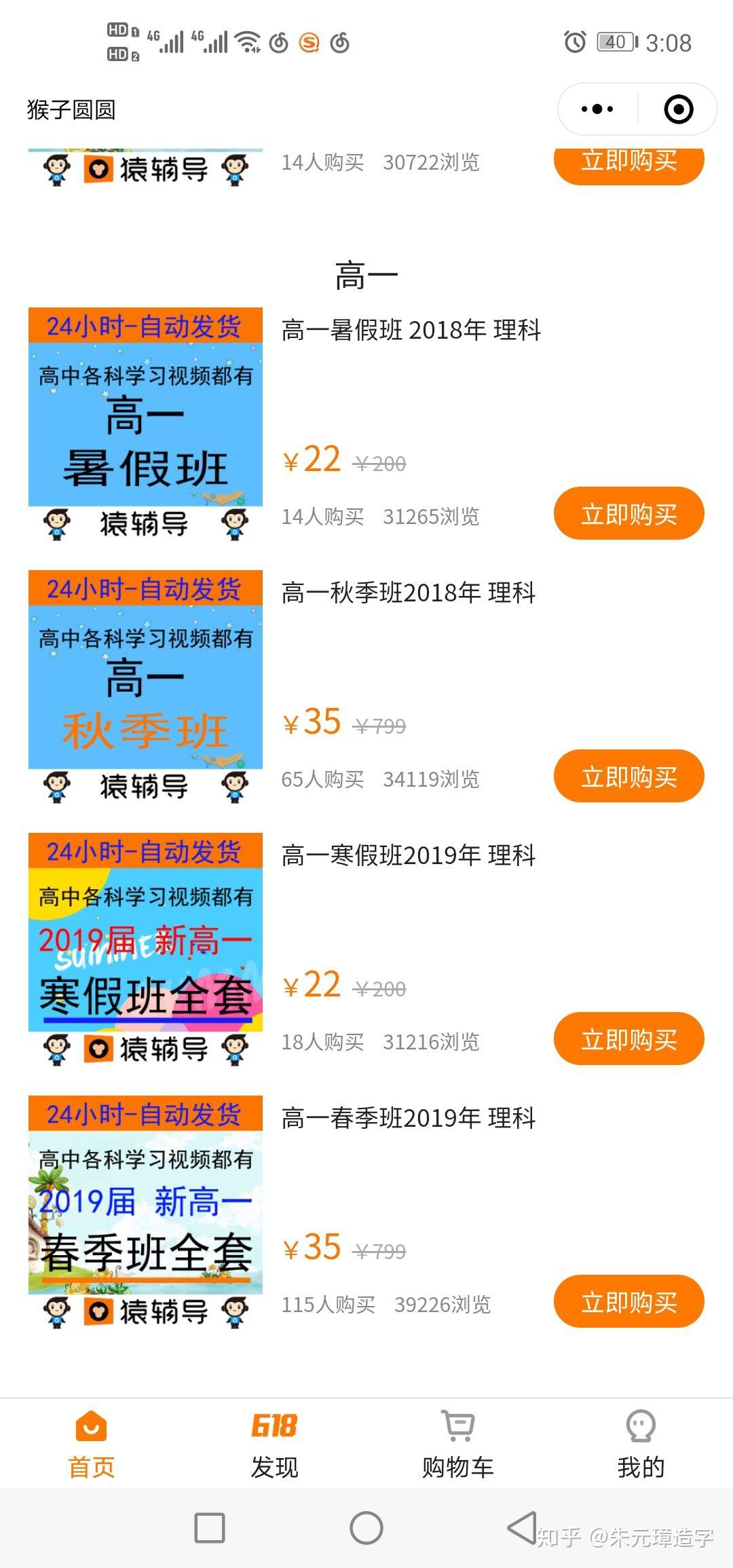Tap the system home button
Viewport: 733px width, 1568px height.
tap(366, 1528)
